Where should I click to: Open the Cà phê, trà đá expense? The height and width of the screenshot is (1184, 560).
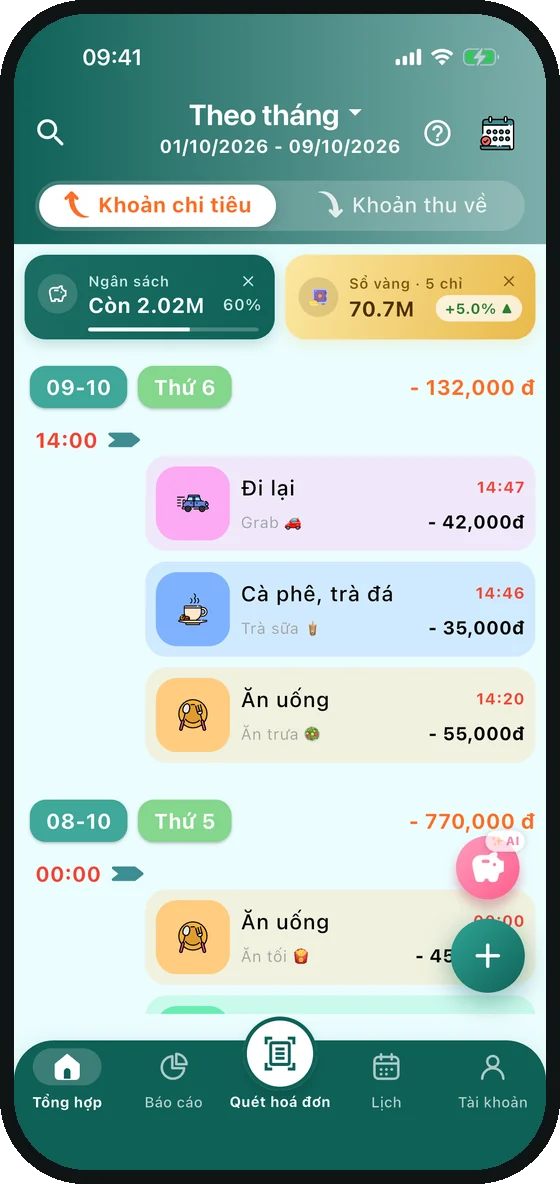(x=340, y=609)
